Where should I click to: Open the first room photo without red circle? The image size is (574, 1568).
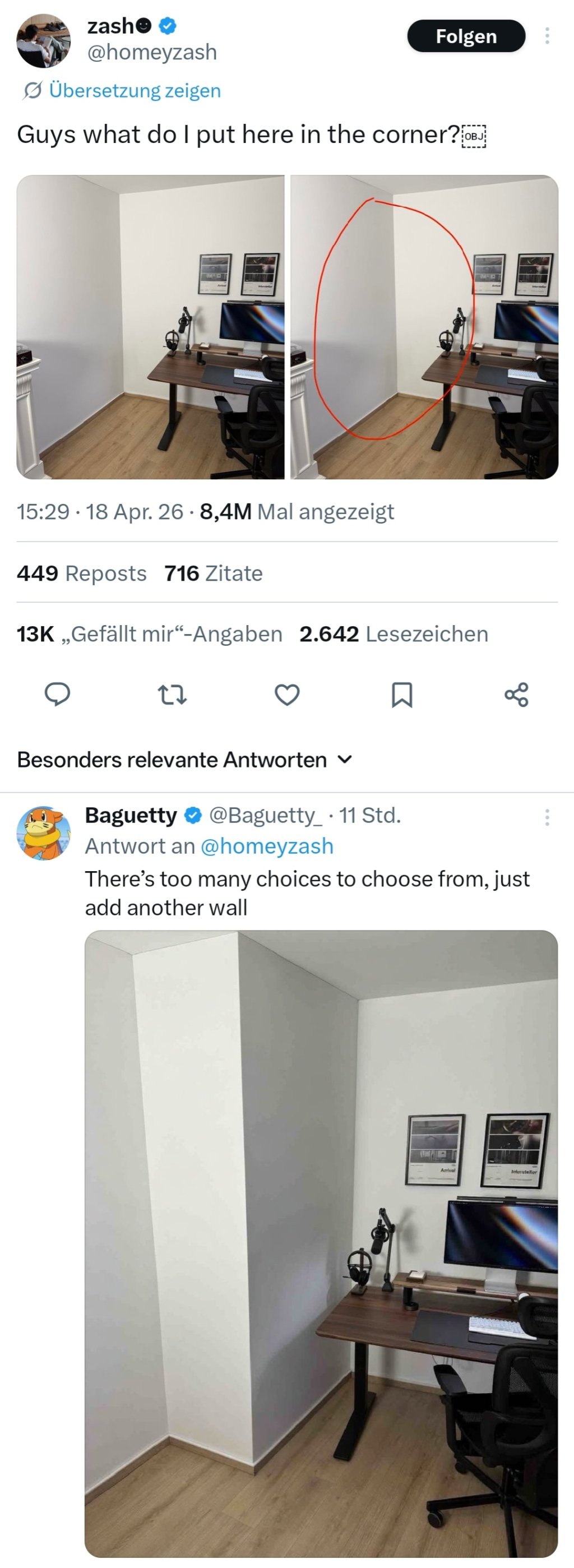[150, 327]
